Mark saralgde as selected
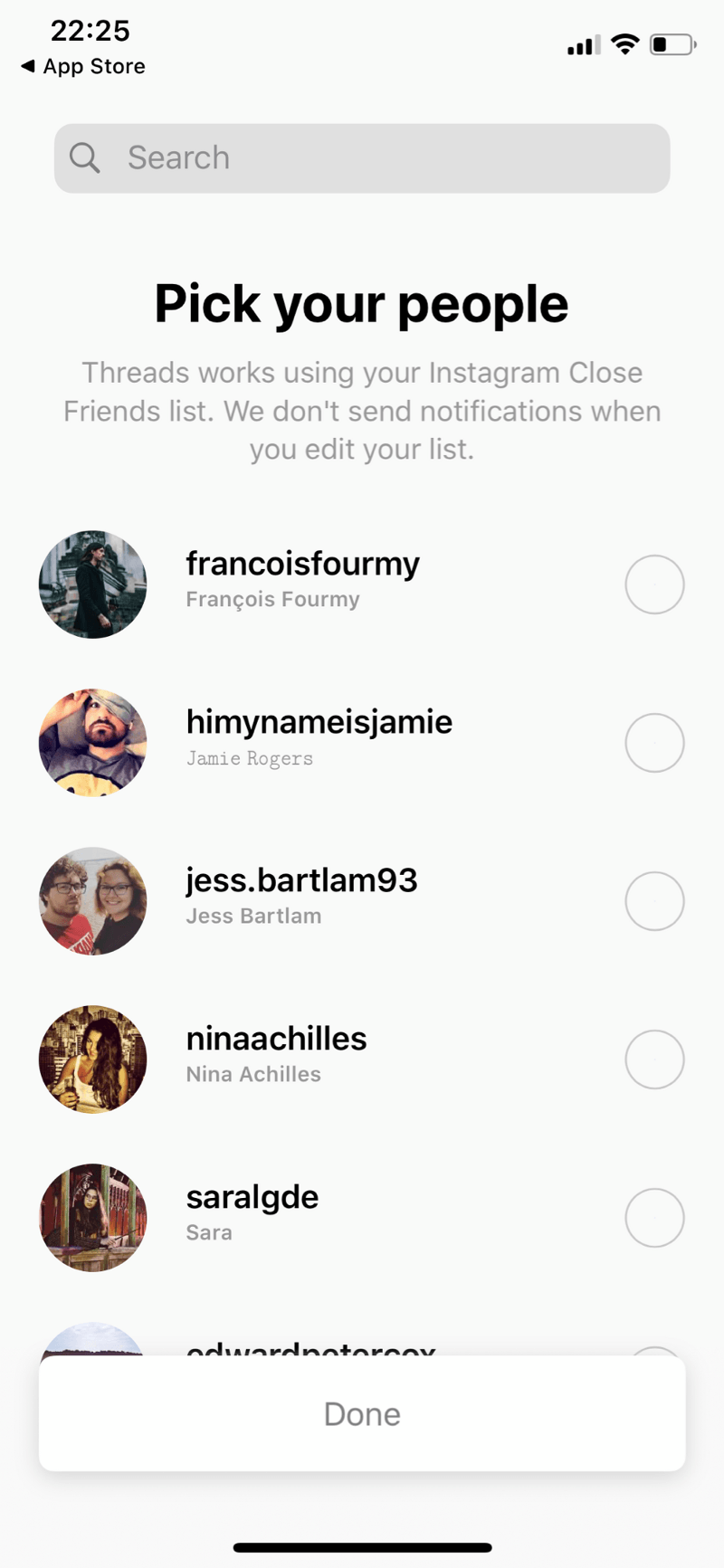This screenshot has width=724, height=1568. (x=654, y=1218)
